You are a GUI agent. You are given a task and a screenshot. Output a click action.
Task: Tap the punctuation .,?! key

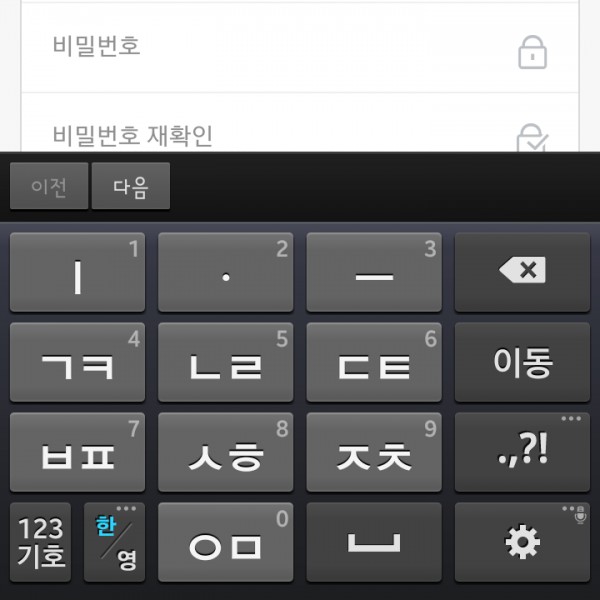coord(521,452)
